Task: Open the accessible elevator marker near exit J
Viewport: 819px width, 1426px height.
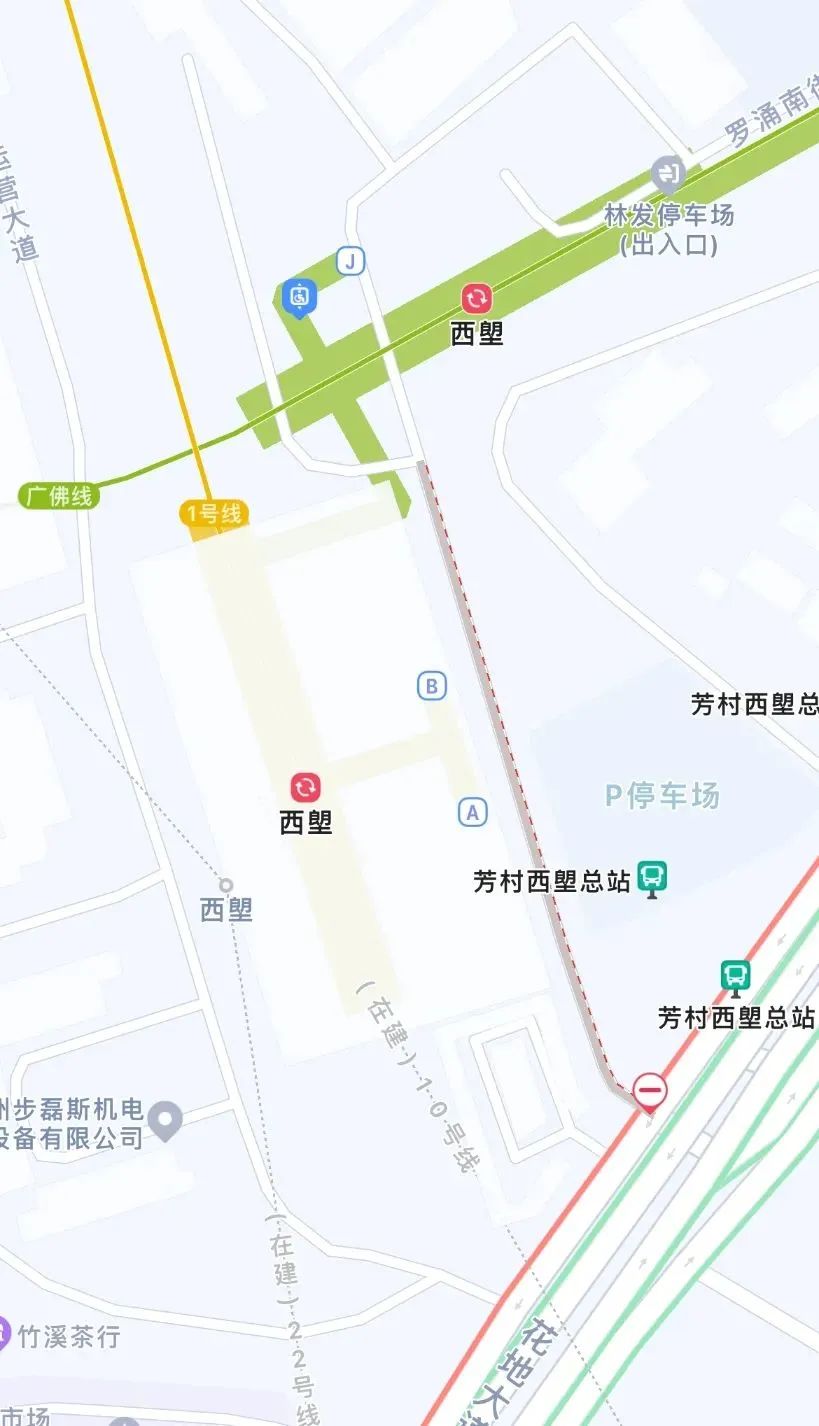Action: (299, 297)
